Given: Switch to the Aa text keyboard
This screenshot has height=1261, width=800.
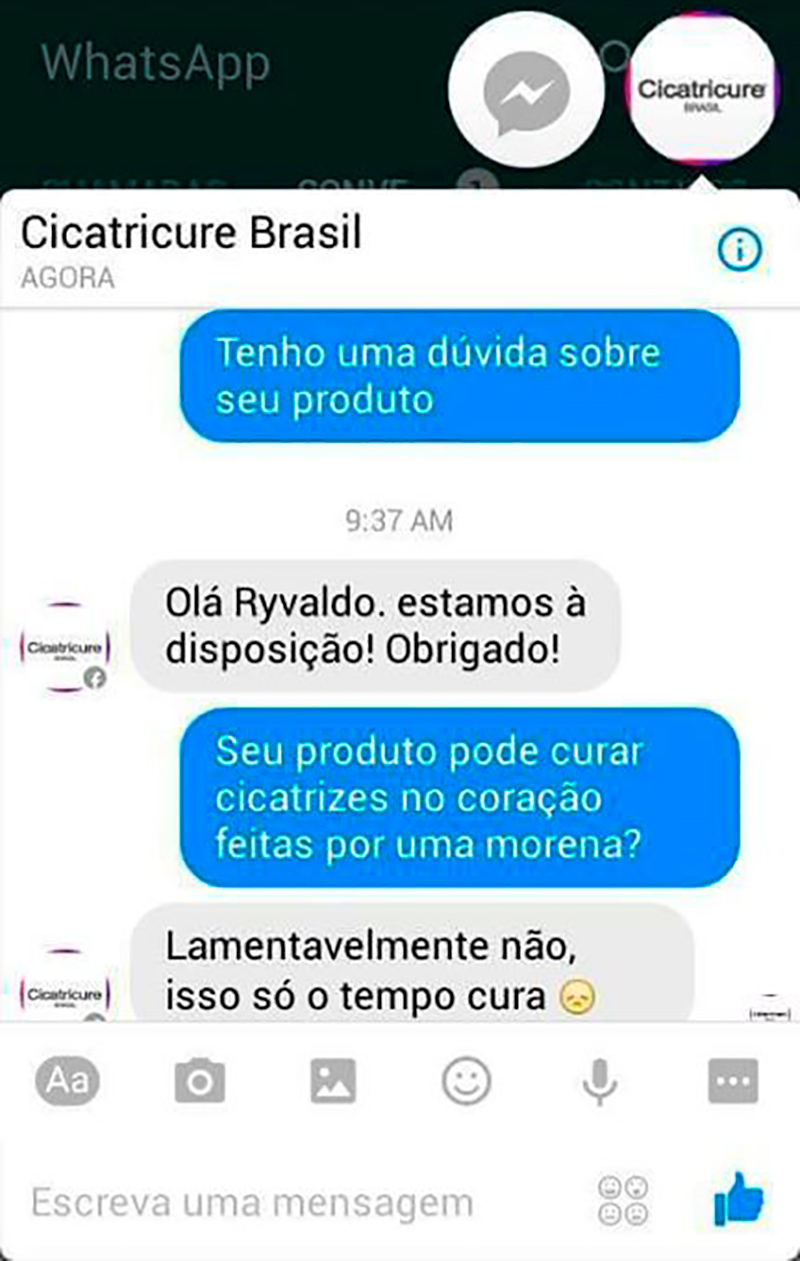Looking at the screenshot, I should pyautogui.click(x=67, y=1081).
